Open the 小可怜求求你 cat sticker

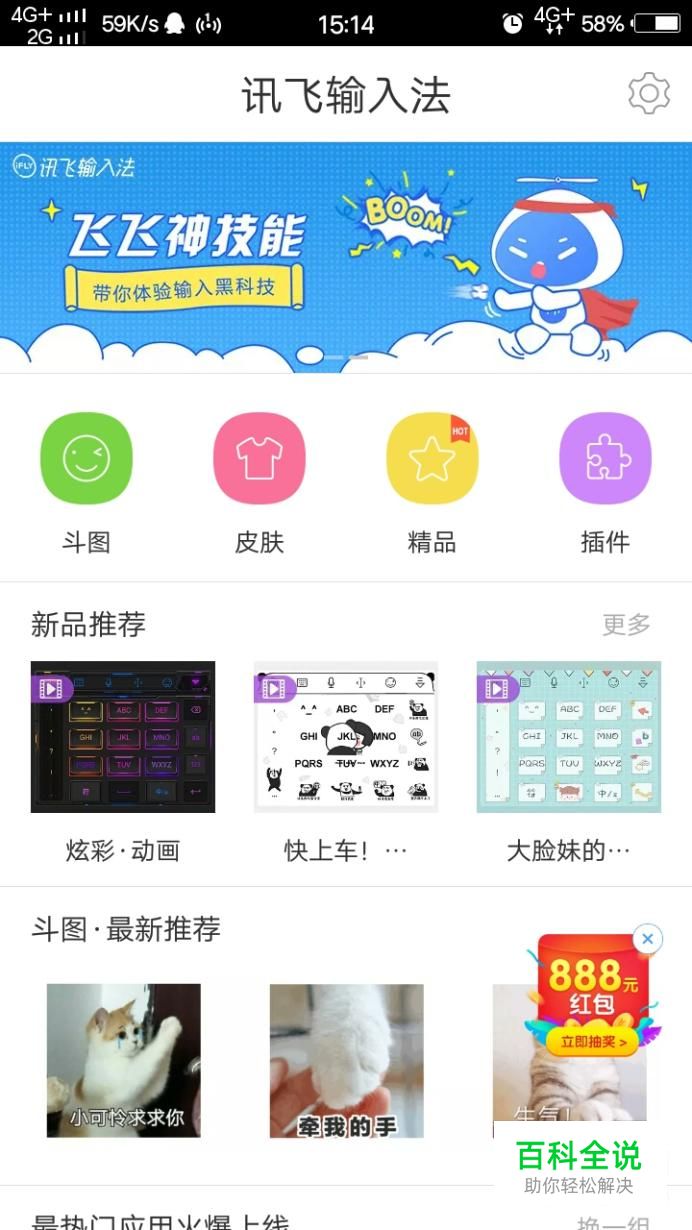(124, 1060)
